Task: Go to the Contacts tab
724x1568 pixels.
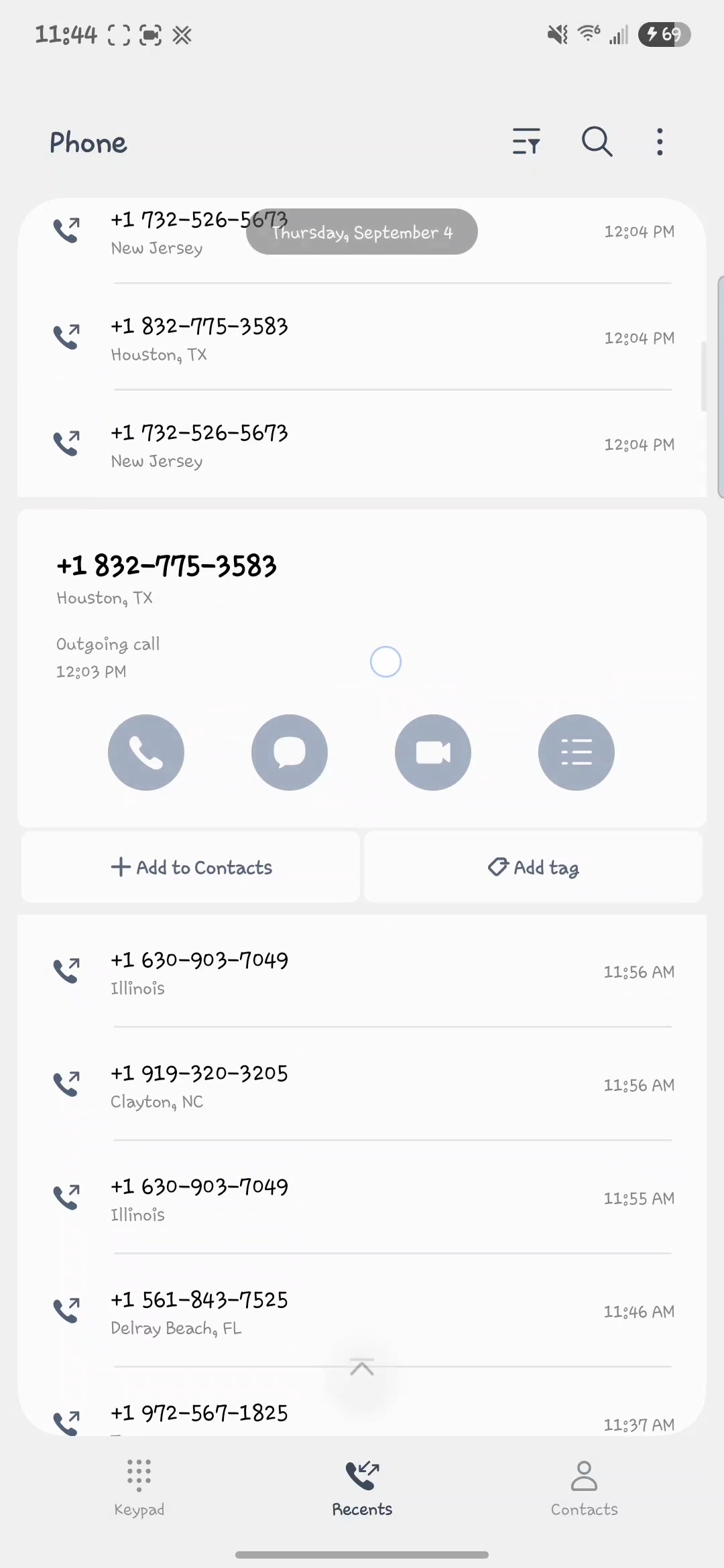Action: (x=584, y=1486)
